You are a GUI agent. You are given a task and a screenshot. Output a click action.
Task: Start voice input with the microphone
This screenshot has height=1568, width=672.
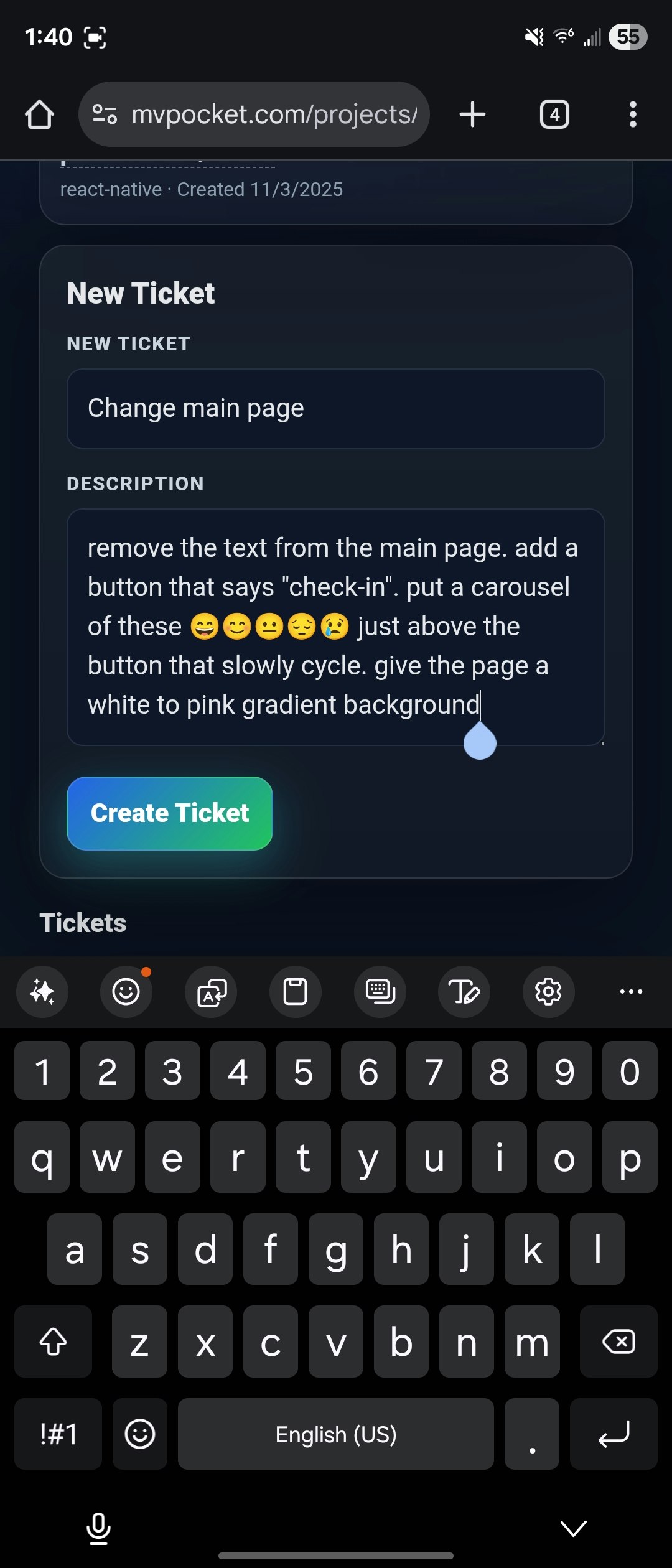(98, 1528)
